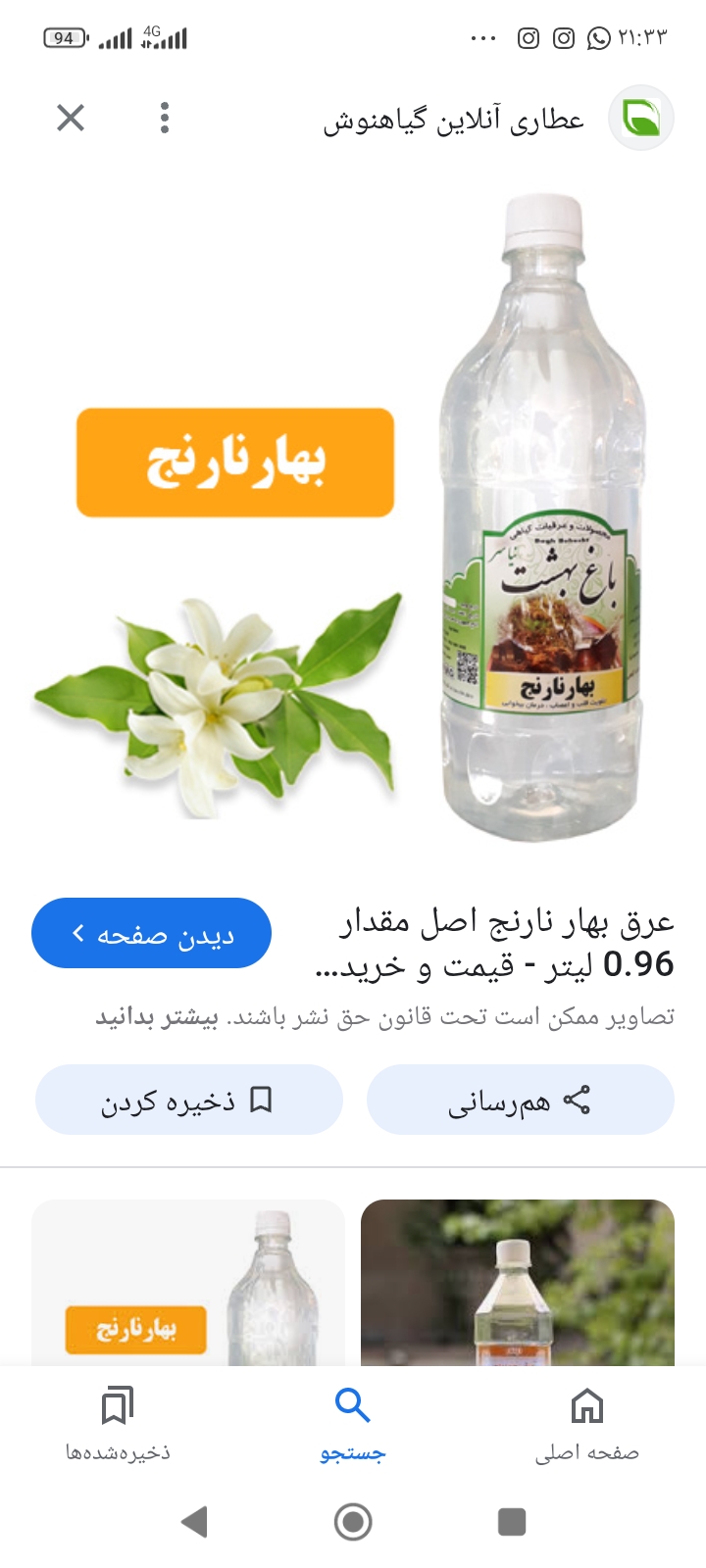
Task: Close the image viewer with the X
Action: (71, 119)
